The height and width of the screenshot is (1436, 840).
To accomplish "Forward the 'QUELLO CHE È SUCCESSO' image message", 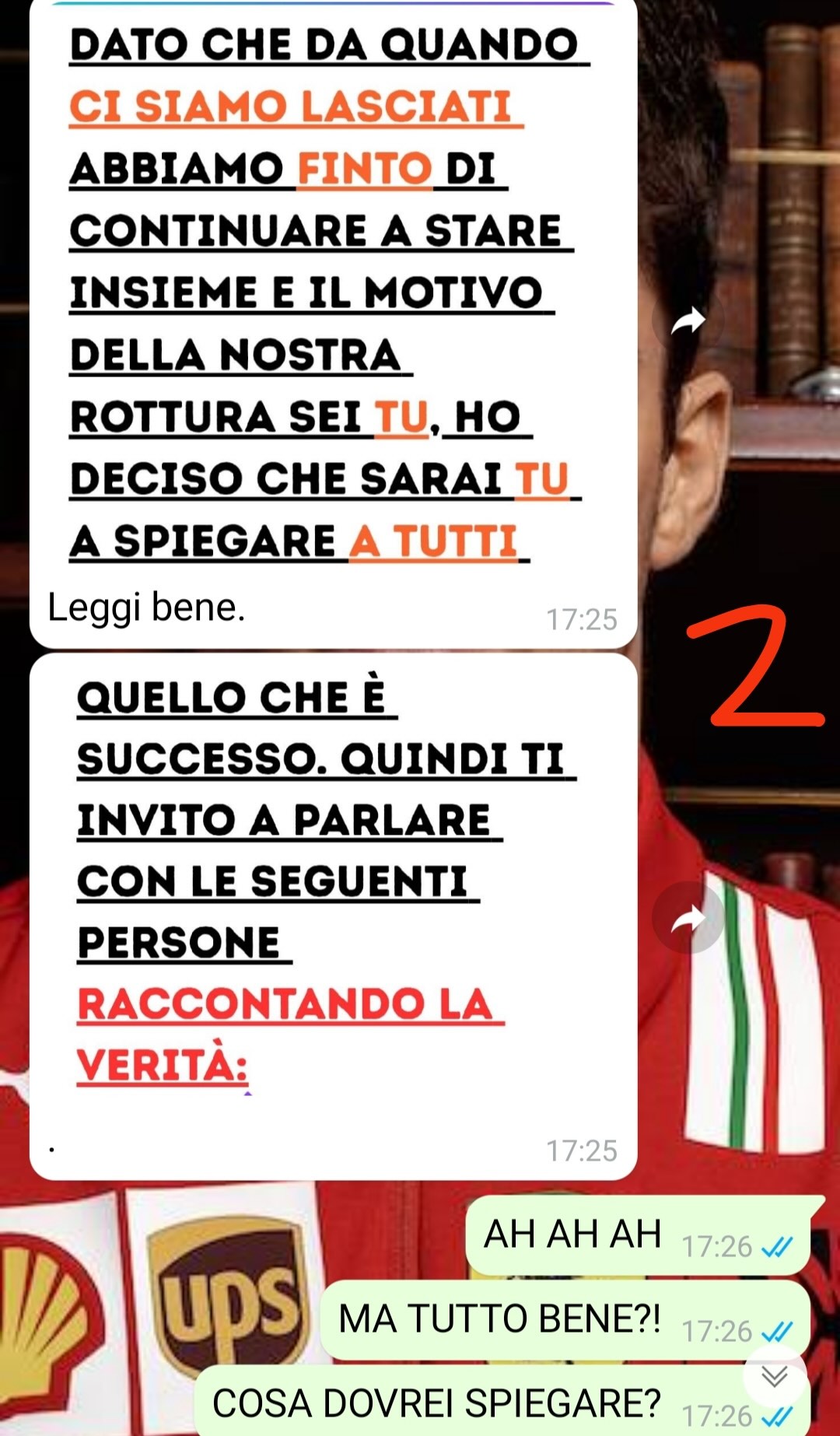I will click(688, 918).
